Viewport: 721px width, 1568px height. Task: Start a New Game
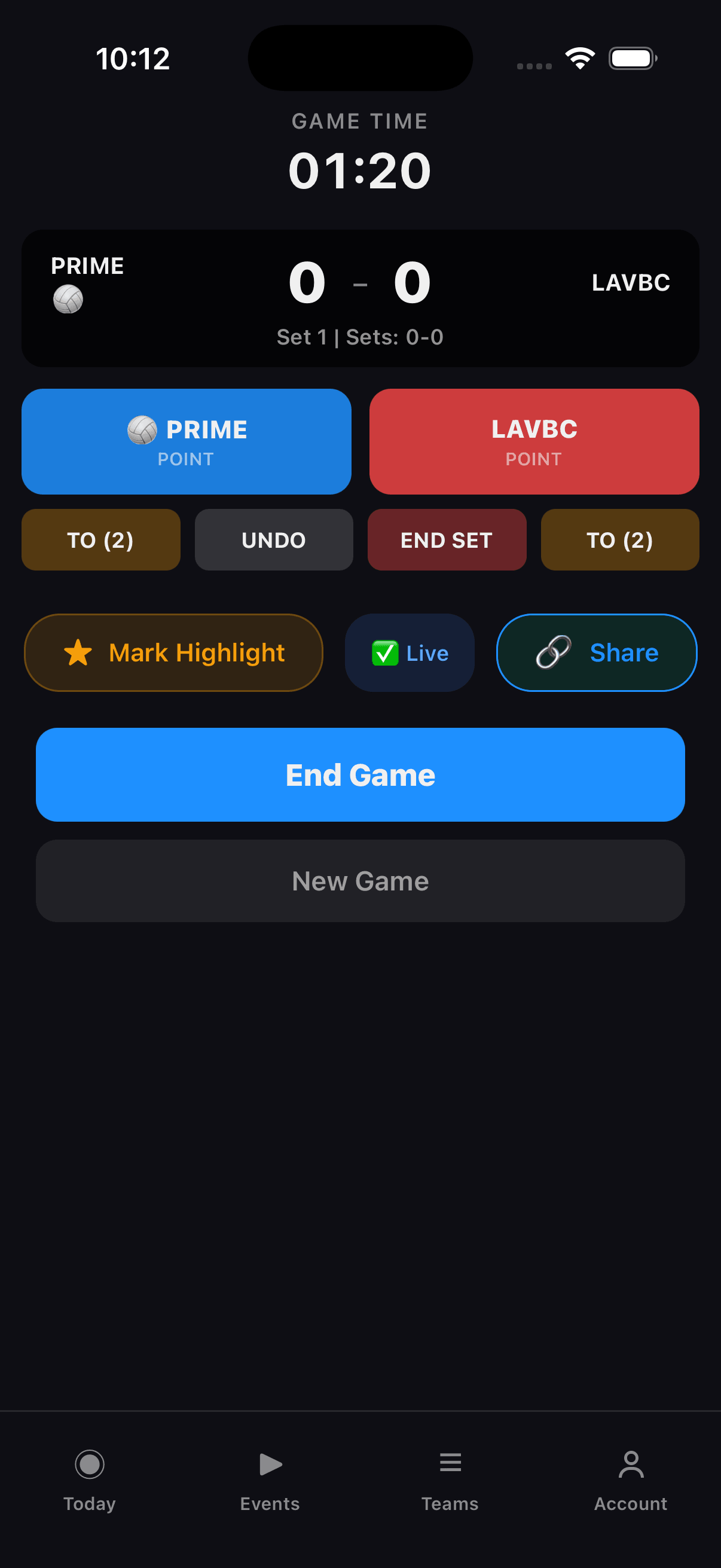point(360,881)
